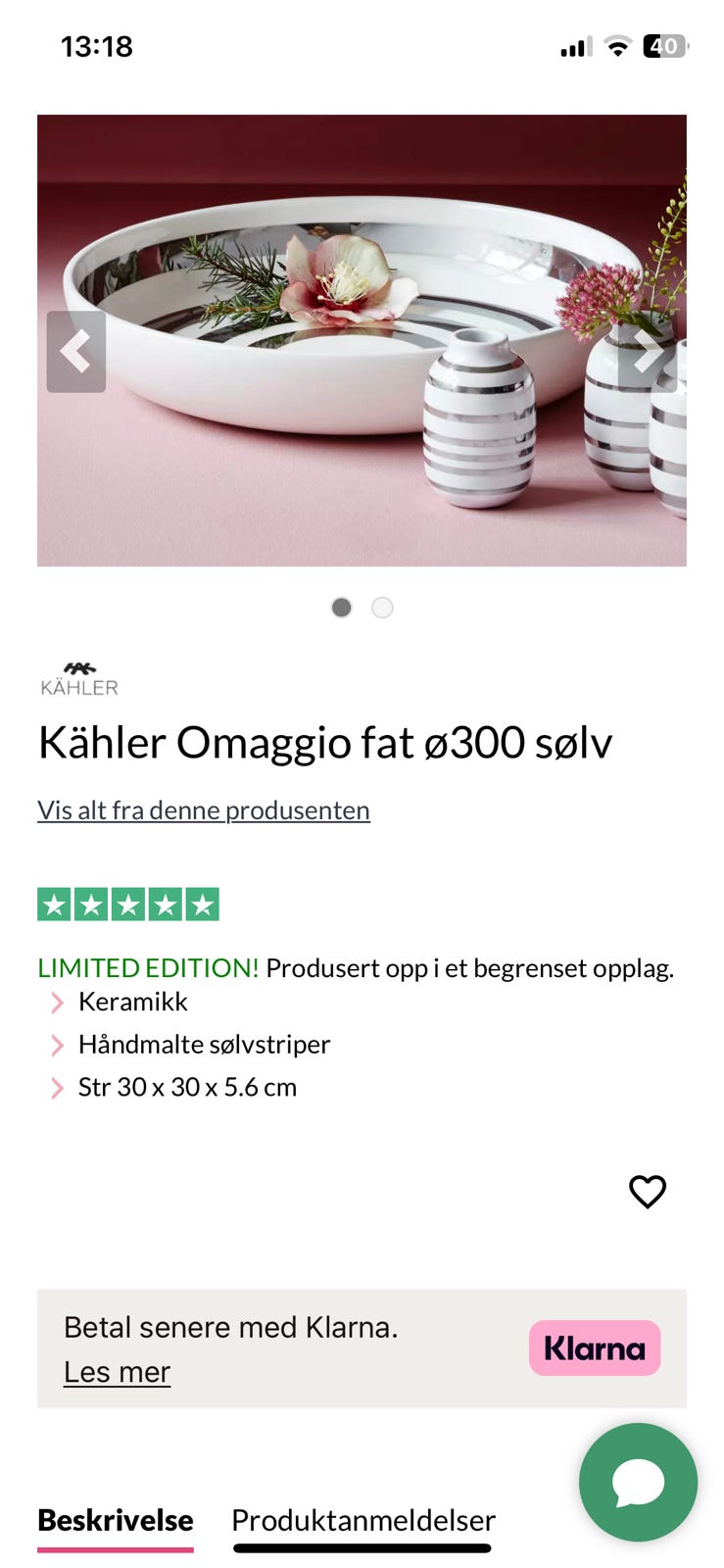Expand the Str 30 x 30 chevron
Image resolution: width=724 pixels, height=1568 pixels.
(x=55, y=1088)
